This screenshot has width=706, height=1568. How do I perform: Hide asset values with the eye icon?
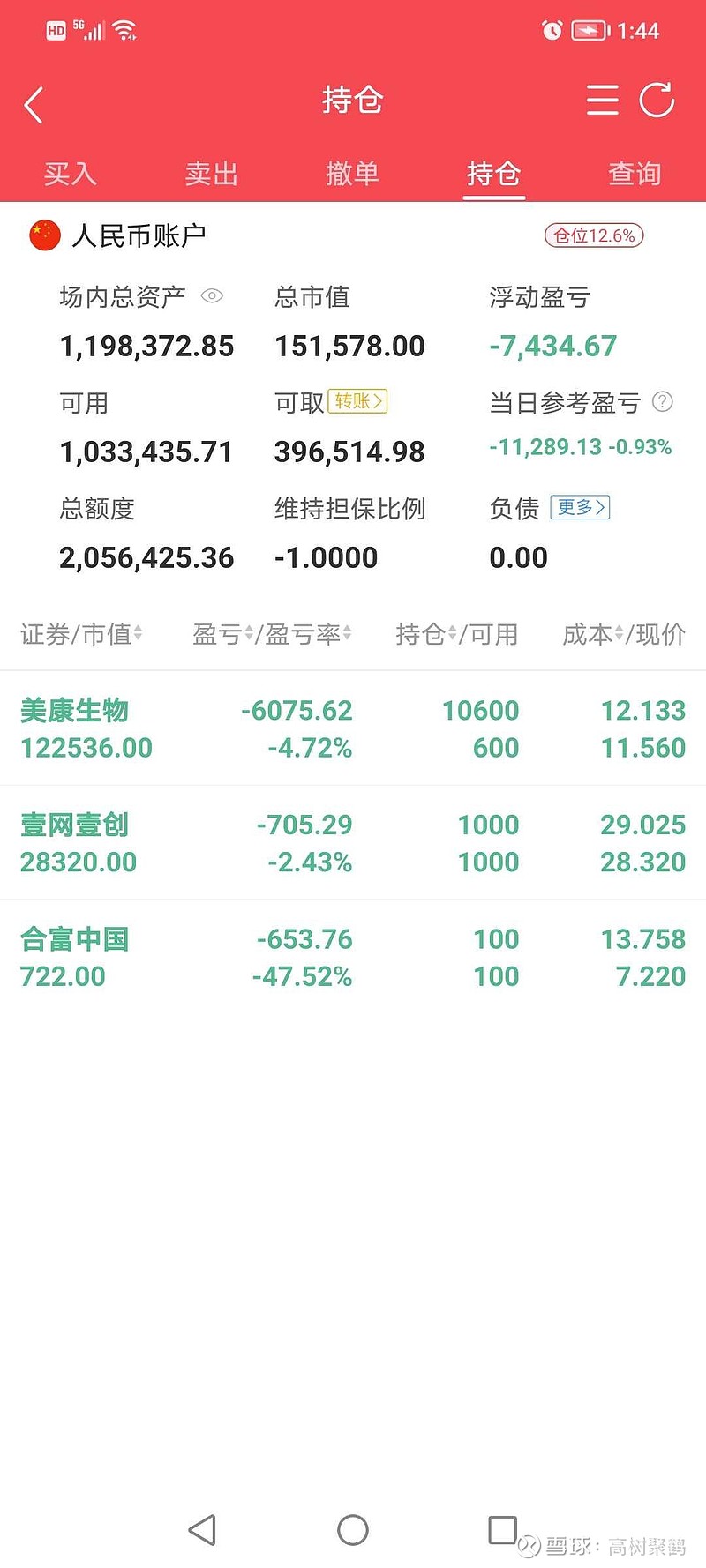[212, 296]
